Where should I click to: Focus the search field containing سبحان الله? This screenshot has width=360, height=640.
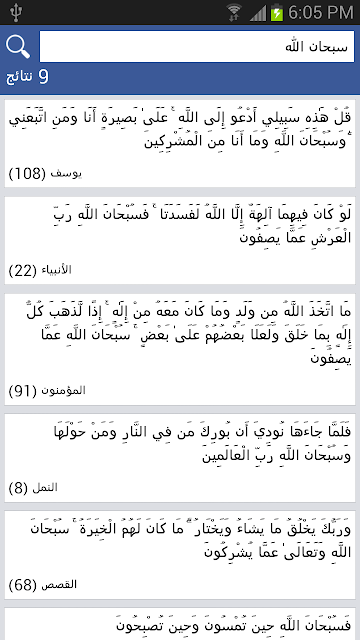point(197,47)
